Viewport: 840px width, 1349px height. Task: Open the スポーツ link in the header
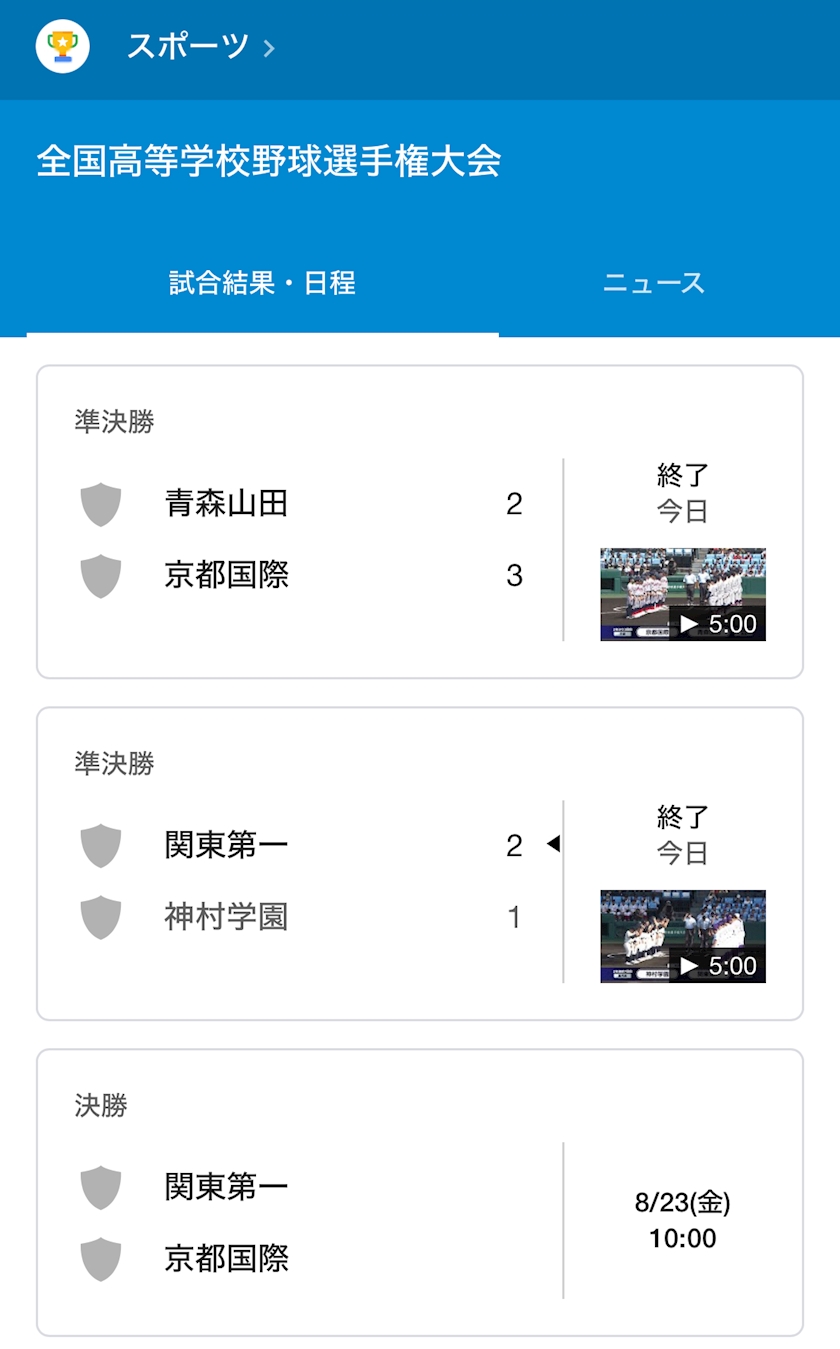click(200, 46)
